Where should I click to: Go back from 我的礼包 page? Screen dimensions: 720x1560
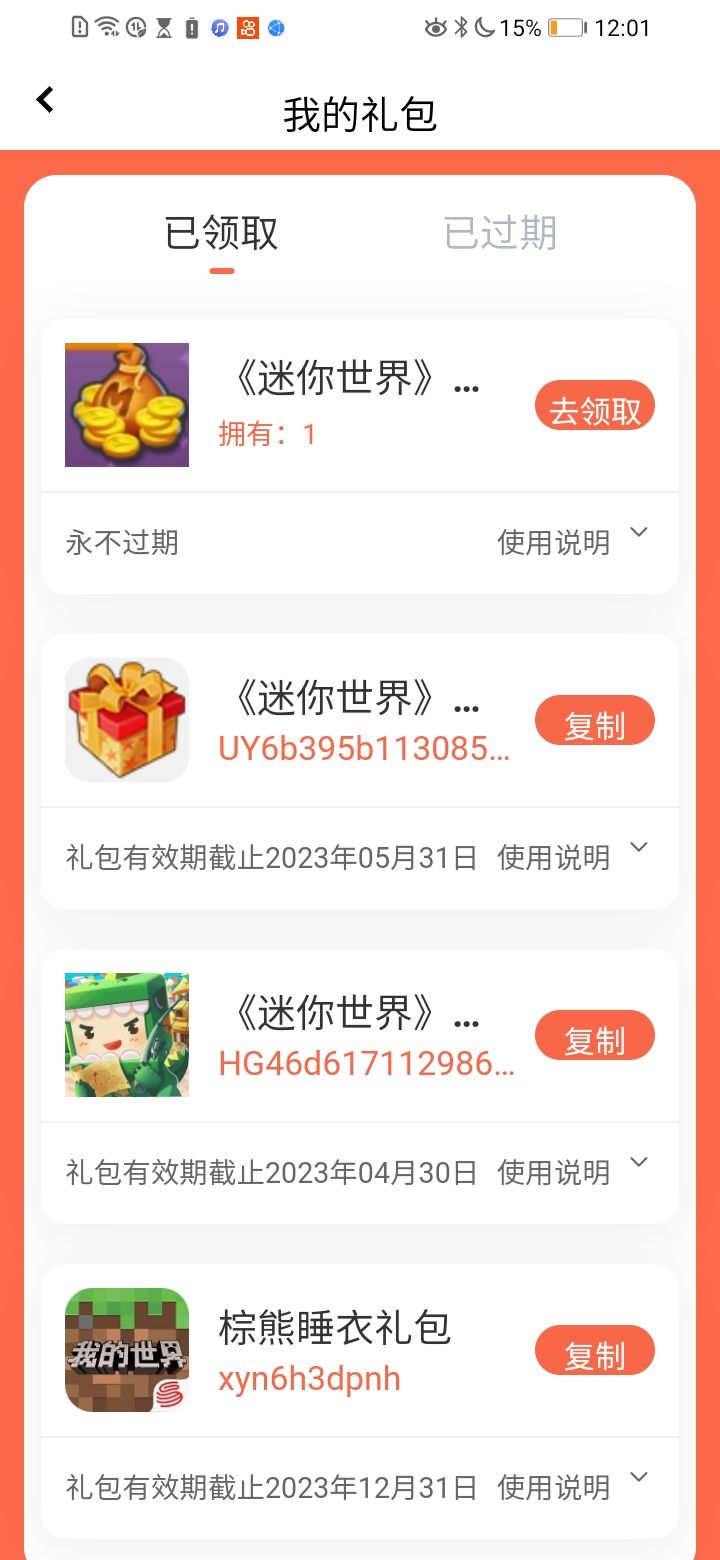pos(45,100)
